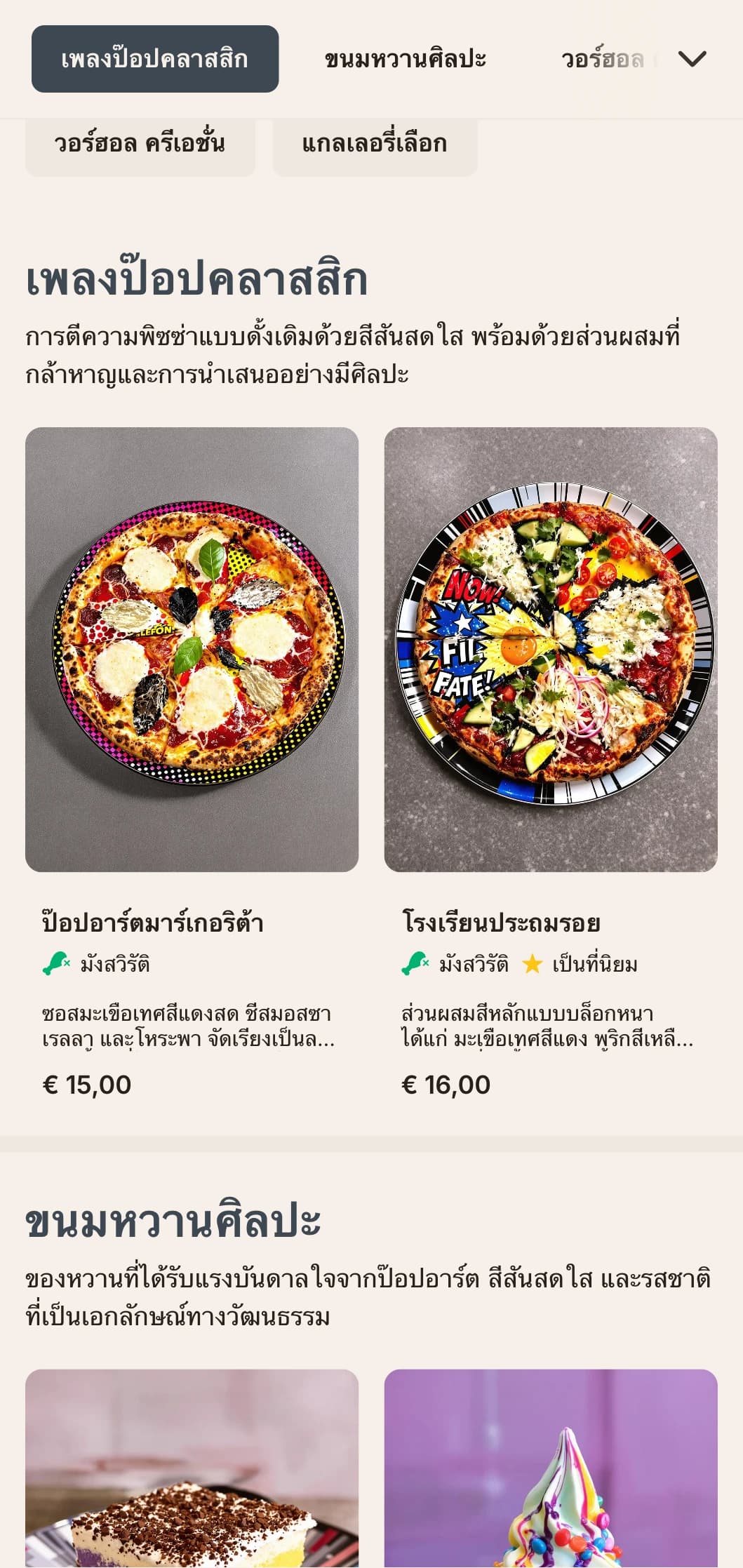Viewport: 743px width, 1568px height.
Task: Switch to the partly hidden วอร์ฮอล tab
Action: (x=603, y=59)
